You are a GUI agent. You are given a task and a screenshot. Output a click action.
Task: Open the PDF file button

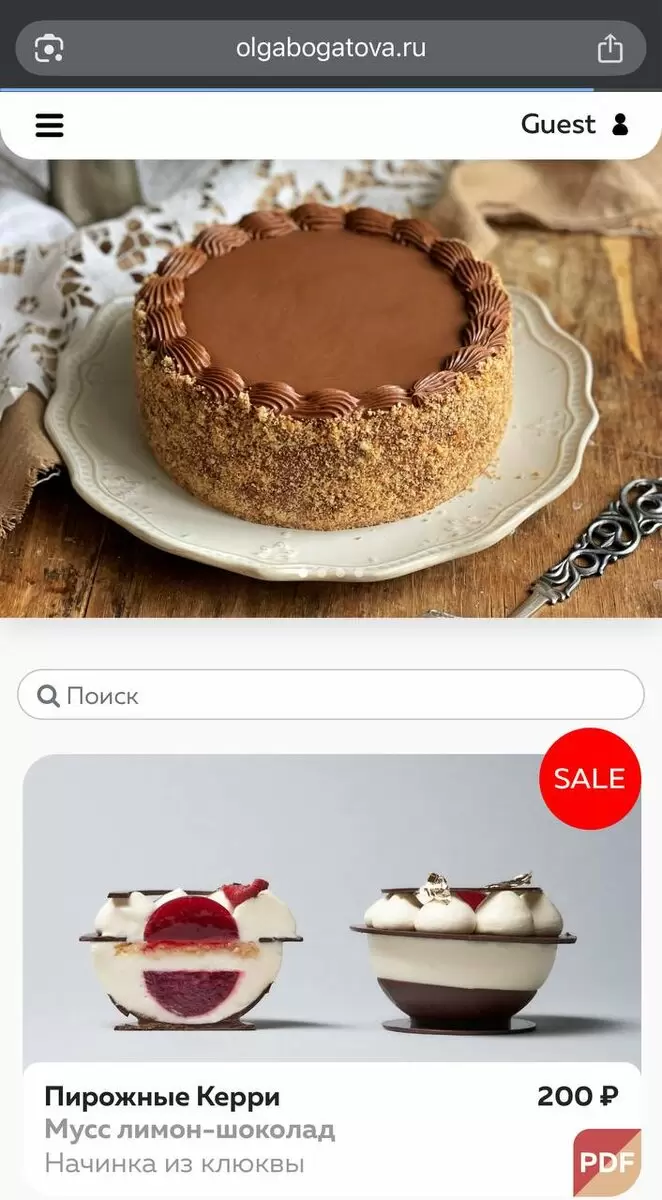[607, 1163]
